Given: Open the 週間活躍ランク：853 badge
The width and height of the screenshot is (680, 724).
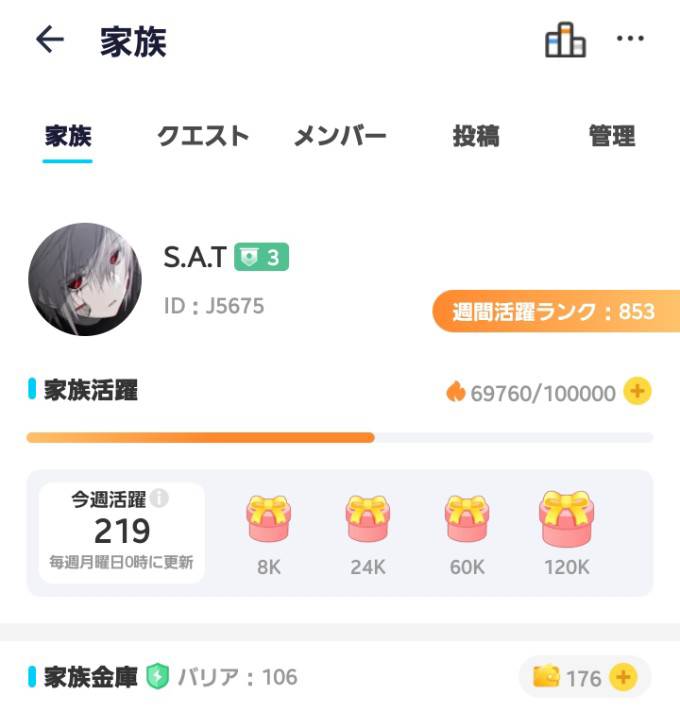Looking at the screenshot, I should tap(555, 311).
